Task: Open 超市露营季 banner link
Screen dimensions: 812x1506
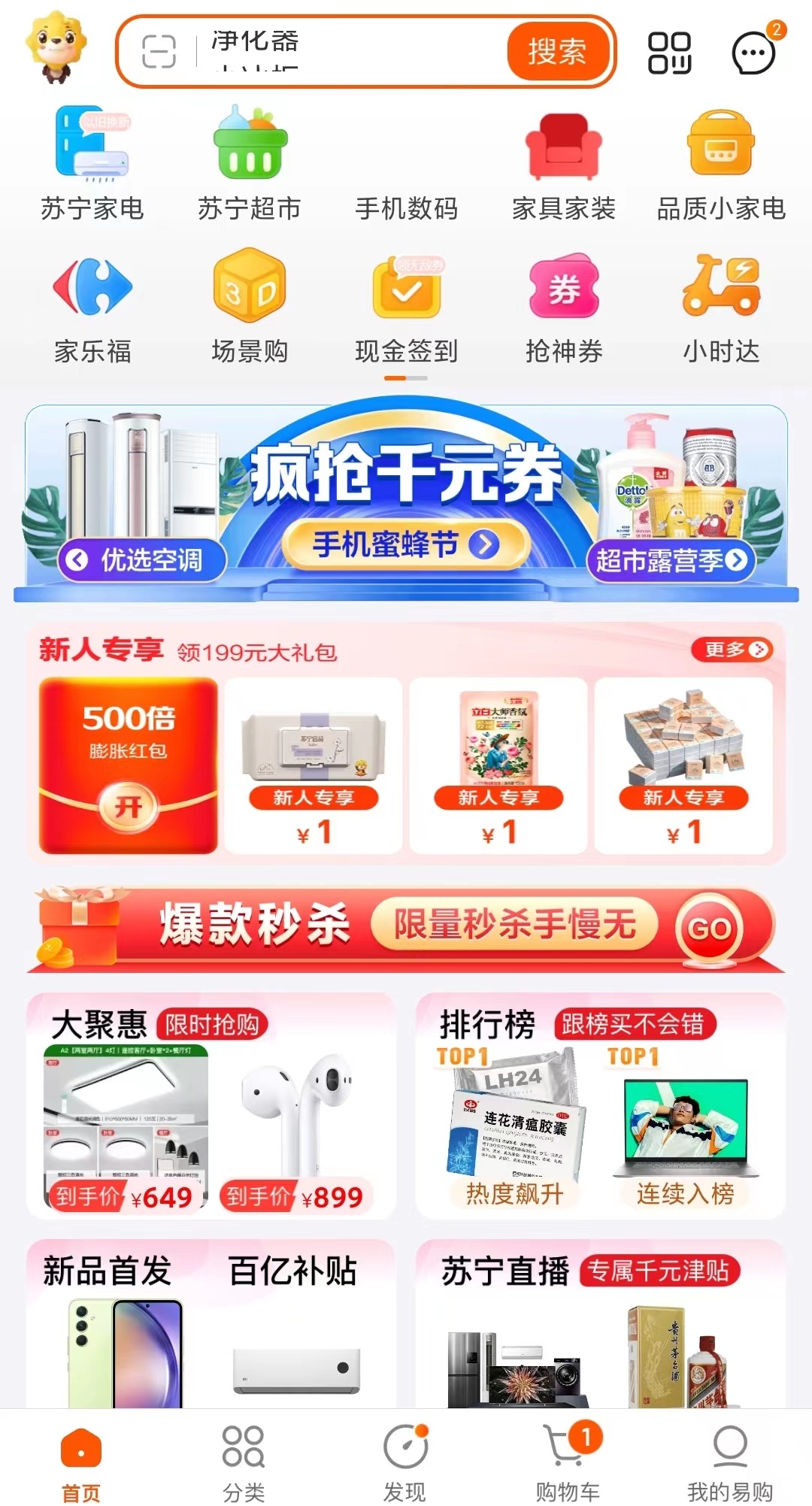Action: point(671,560)
